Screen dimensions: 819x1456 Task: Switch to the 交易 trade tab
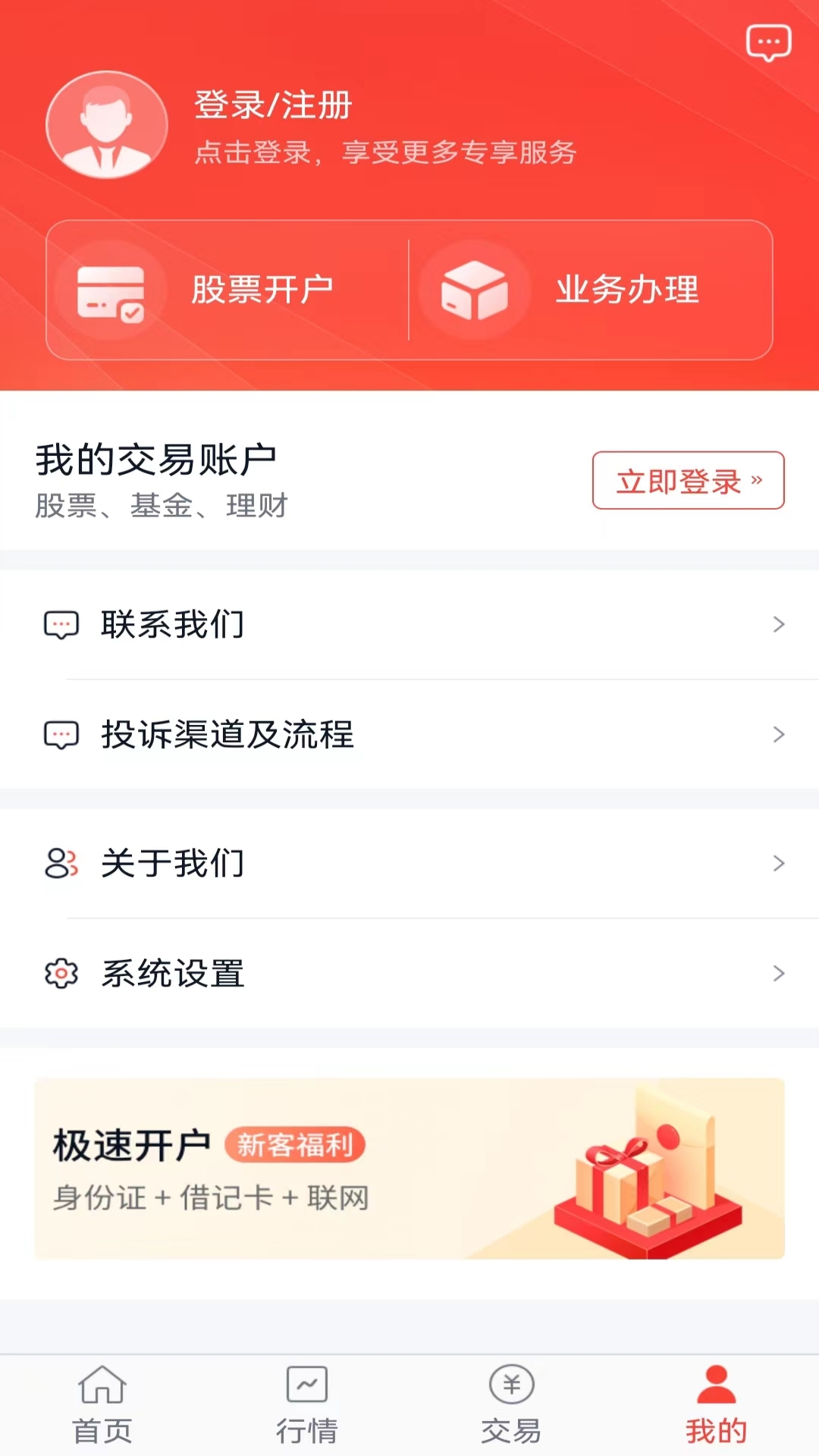coord(512,1405)
